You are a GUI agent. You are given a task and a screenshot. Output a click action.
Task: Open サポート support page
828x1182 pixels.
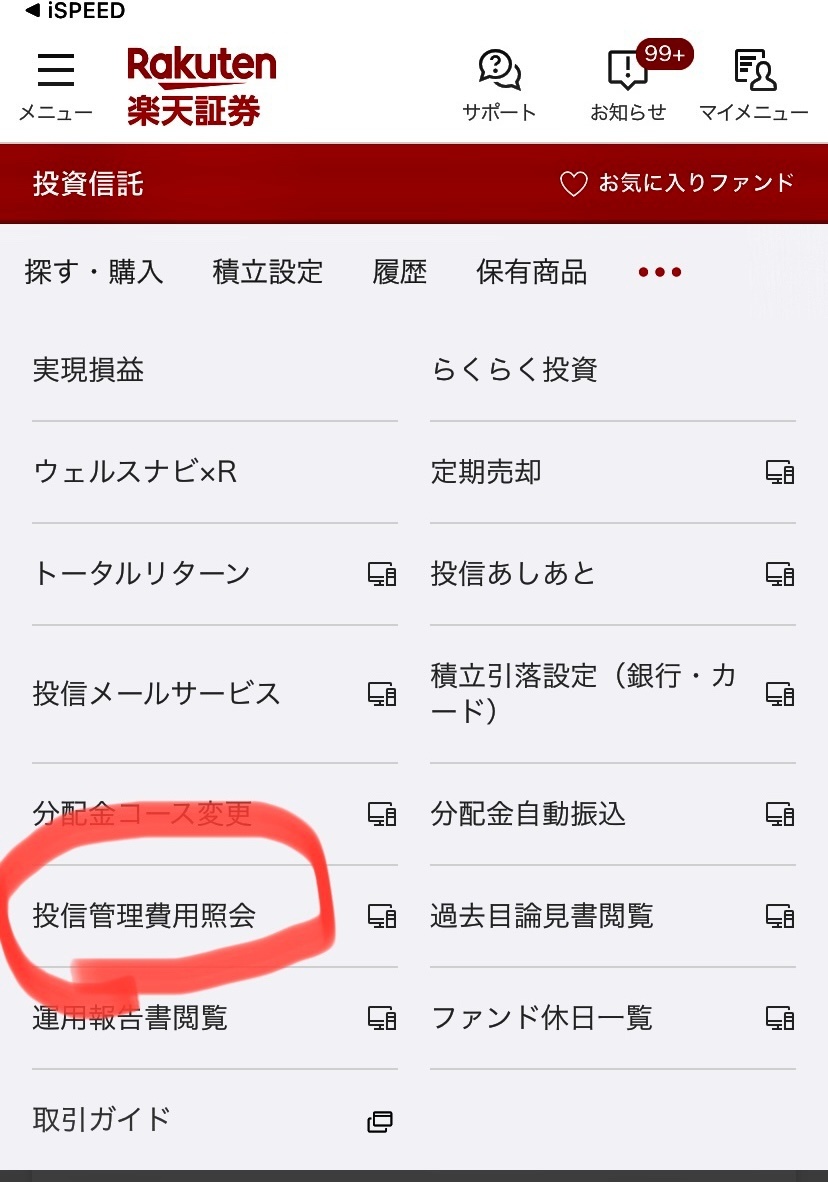(x=499, y=86)
